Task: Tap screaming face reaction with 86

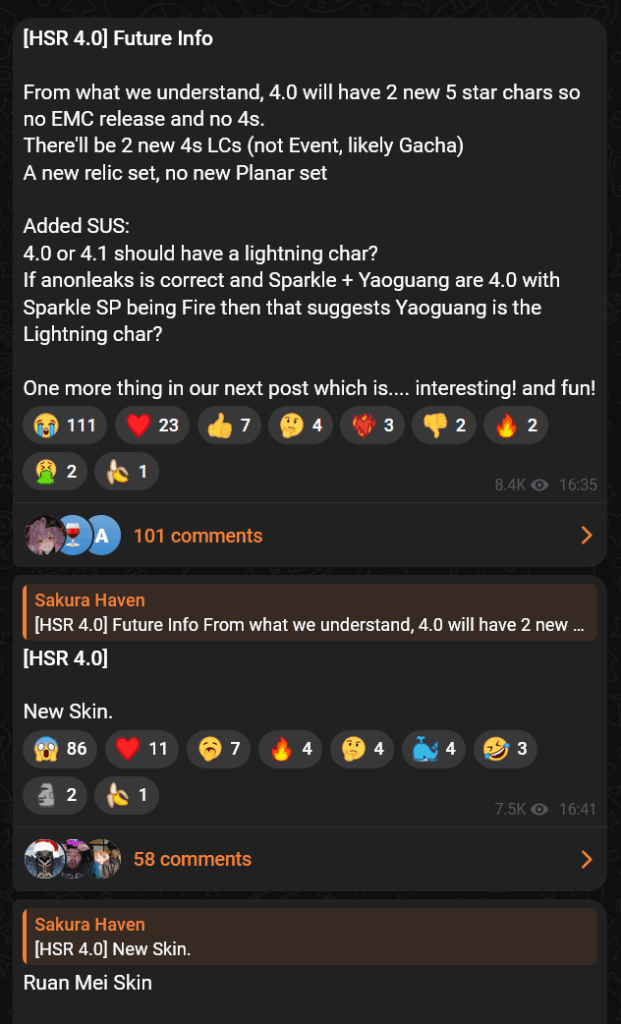Action: [x=60, y=749]
